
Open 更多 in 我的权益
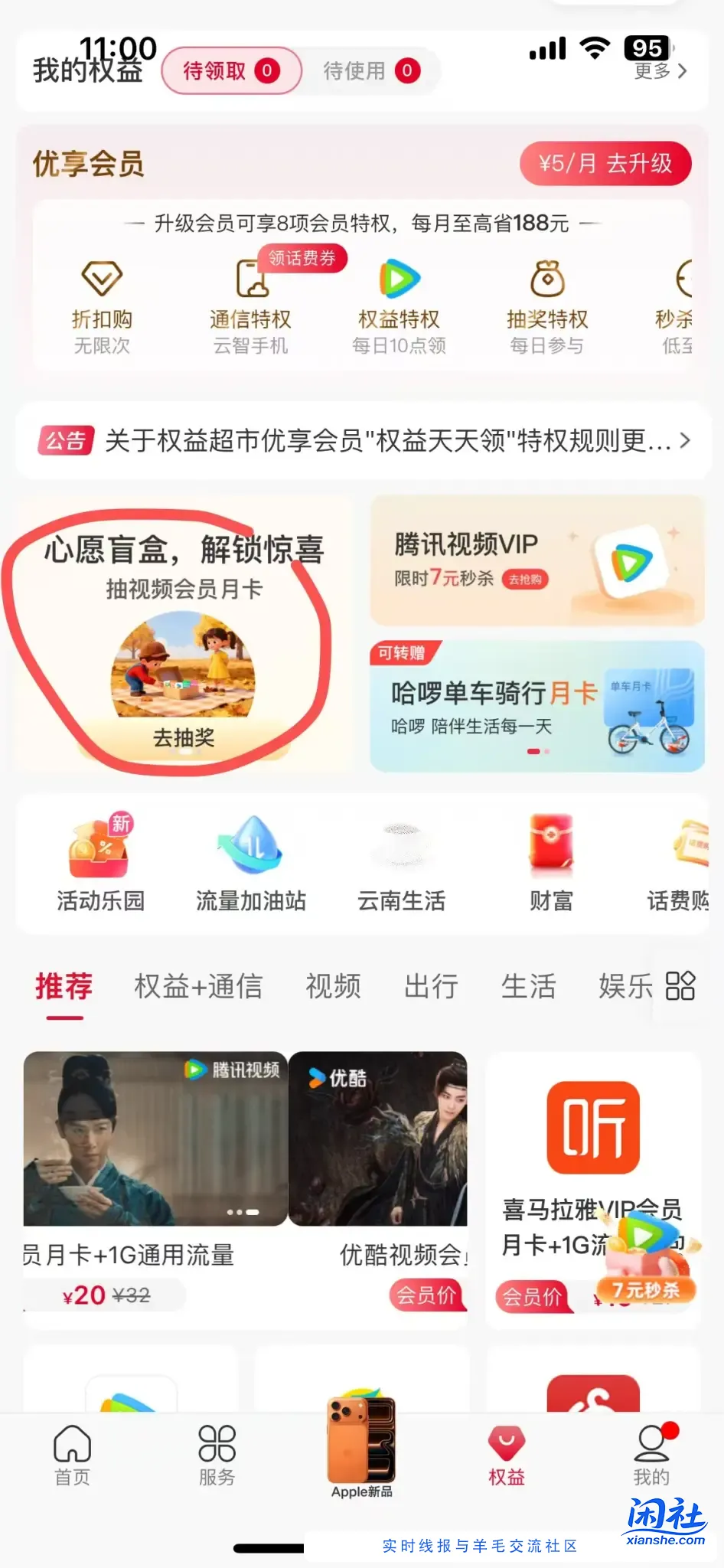click(x=660, y=71)
